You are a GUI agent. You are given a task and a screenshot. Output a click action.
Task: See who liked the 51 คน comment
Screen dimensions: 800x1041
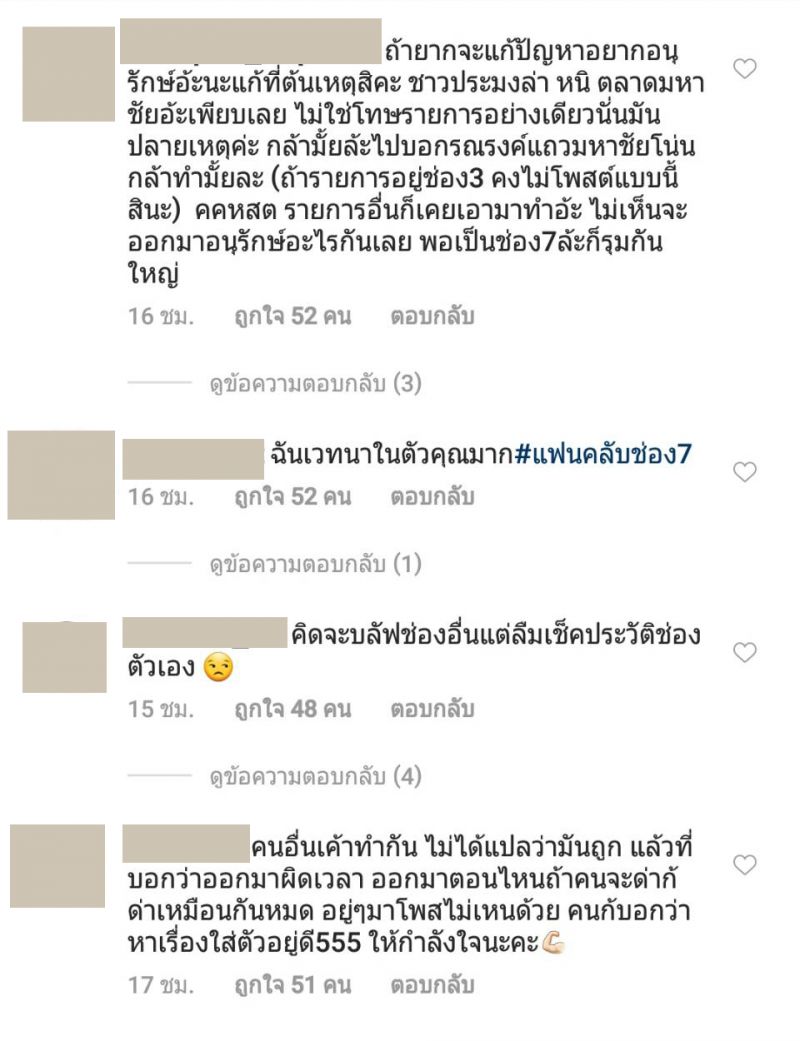[292, 985]
